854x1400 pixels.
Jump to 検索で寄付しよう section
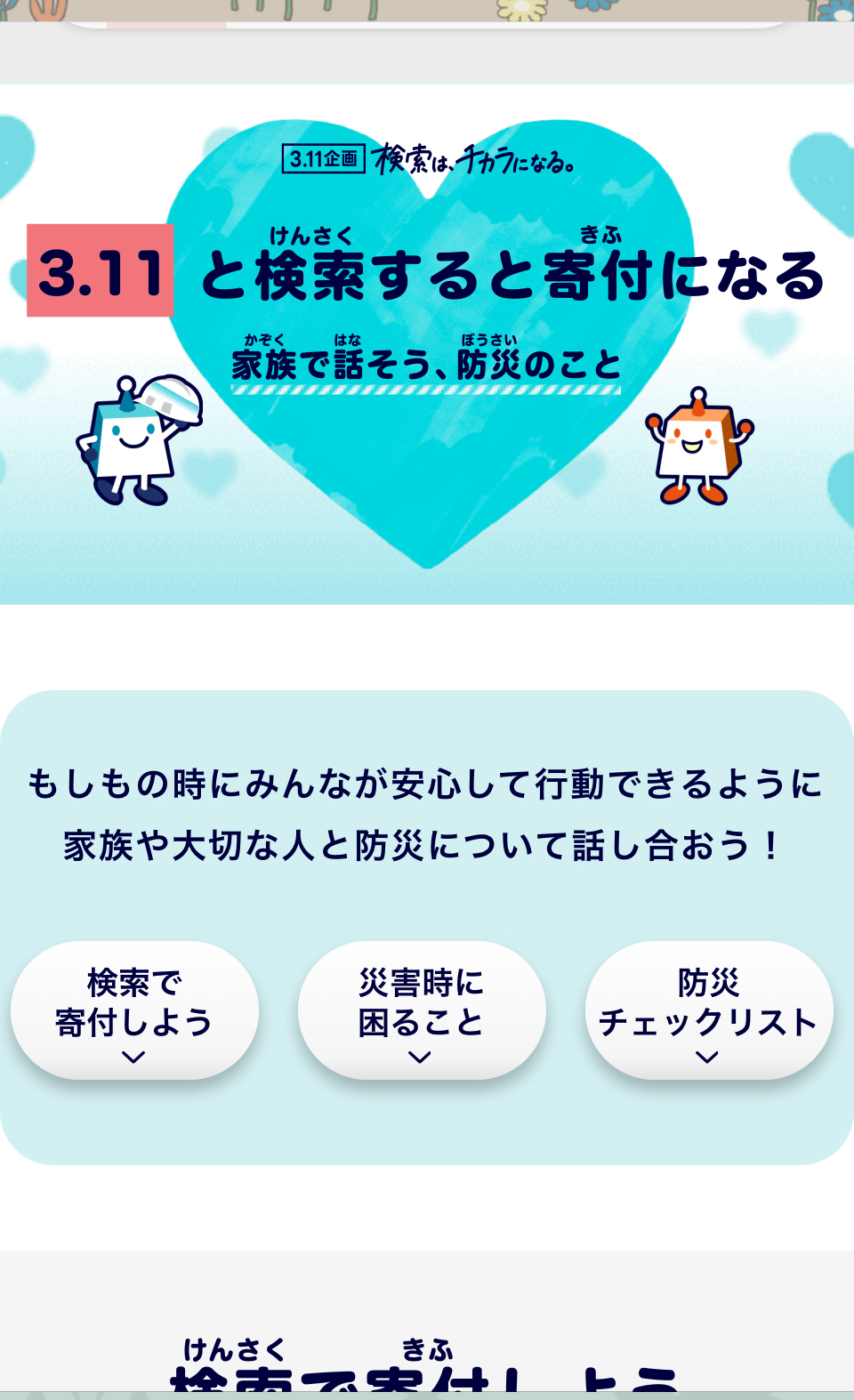[x=134, y=1010]
